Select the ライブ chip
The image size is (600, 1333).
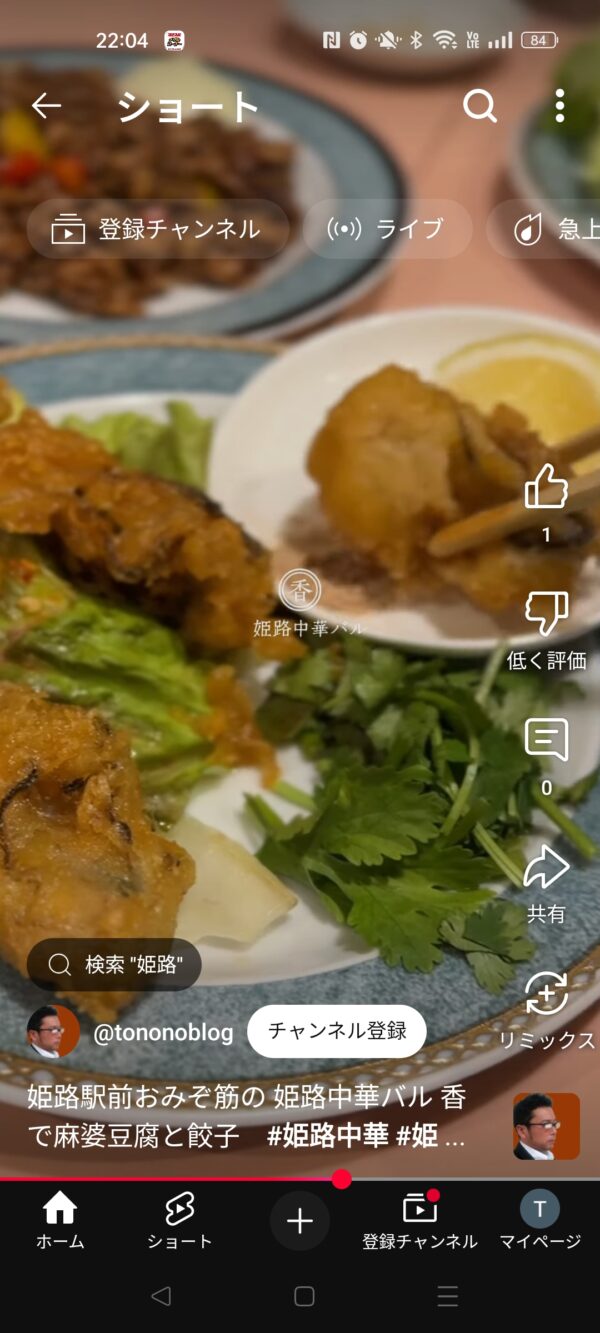point(387,229)
